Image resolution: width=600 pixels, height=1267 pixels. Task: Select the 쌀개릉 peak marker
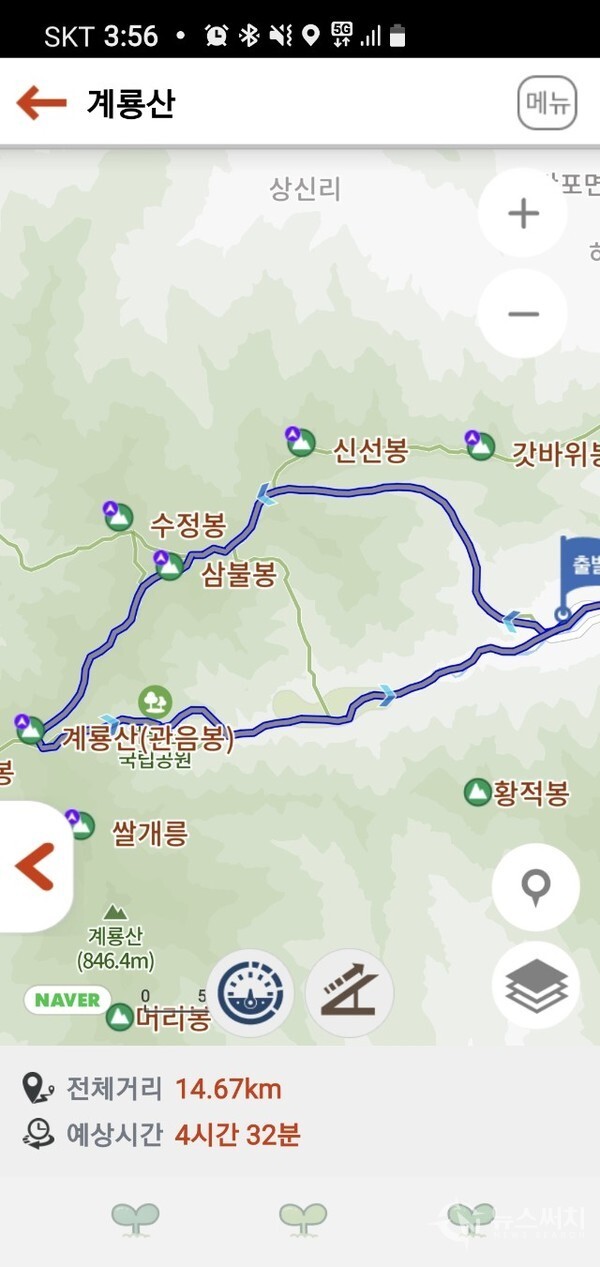pos(81,826)
